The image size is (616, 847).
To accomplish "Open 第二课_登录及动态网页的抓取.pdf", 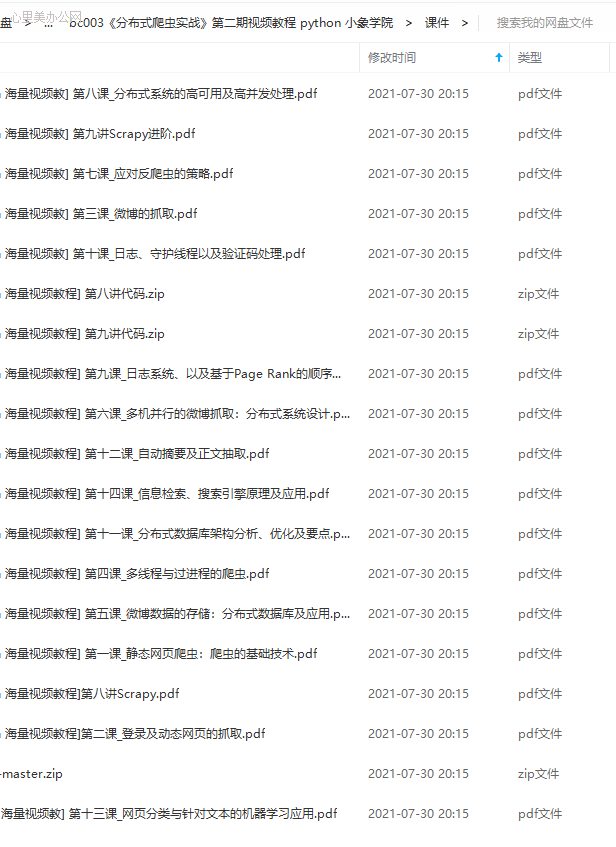I will pyautogui.click(x=135, y=734).
